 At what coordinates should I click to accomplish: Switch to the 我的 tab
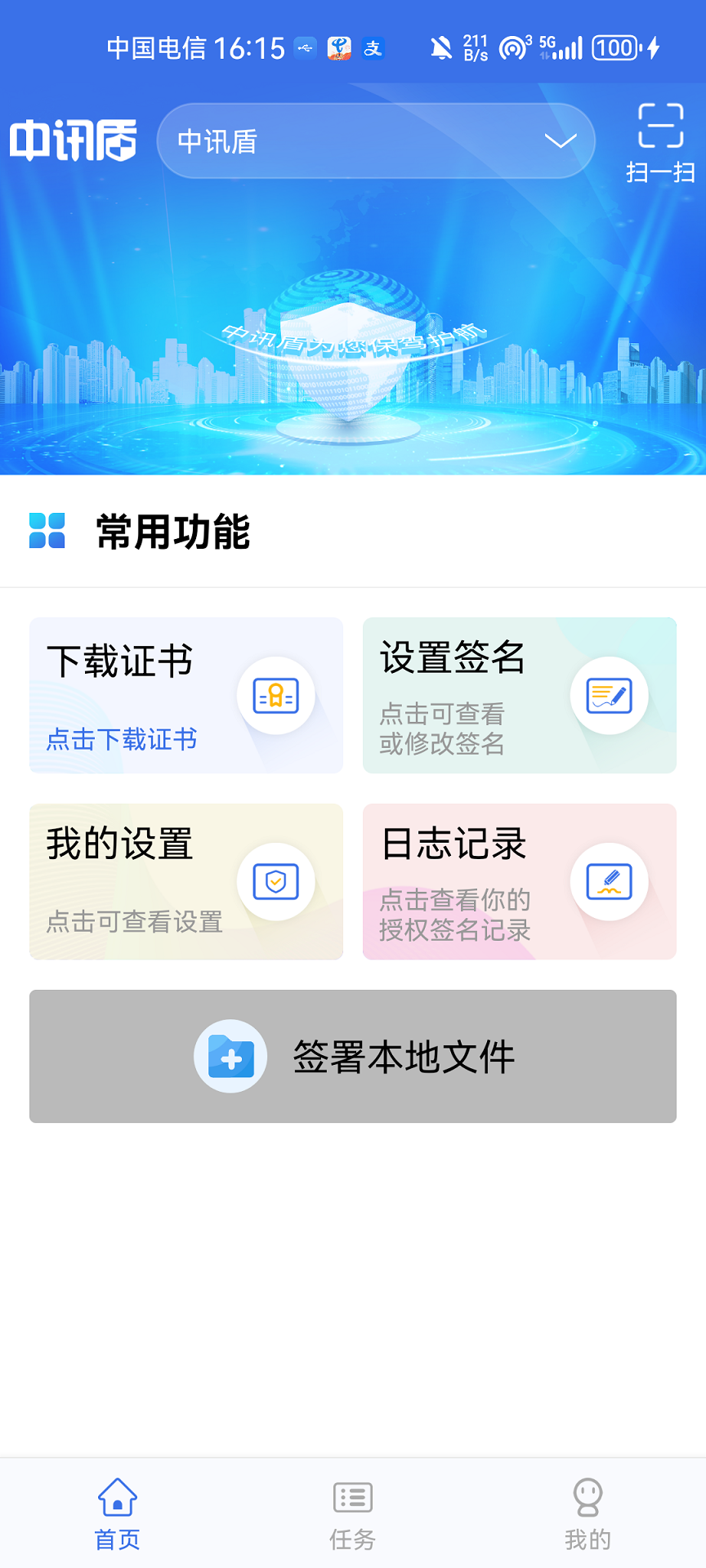588,1514
